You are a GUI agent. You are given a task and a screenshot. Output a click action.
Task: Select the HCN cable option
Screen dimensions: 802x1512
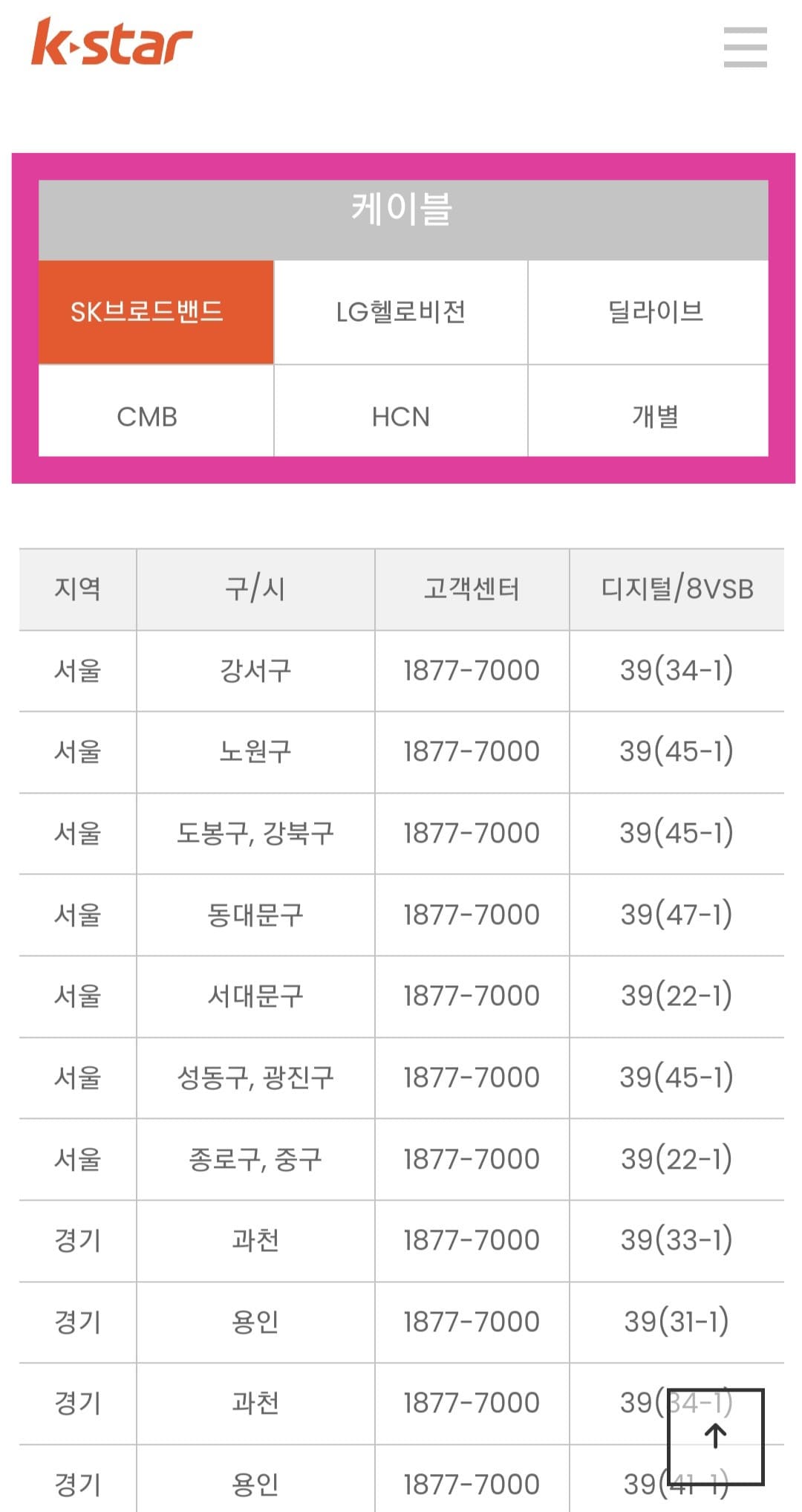point(401,416)
